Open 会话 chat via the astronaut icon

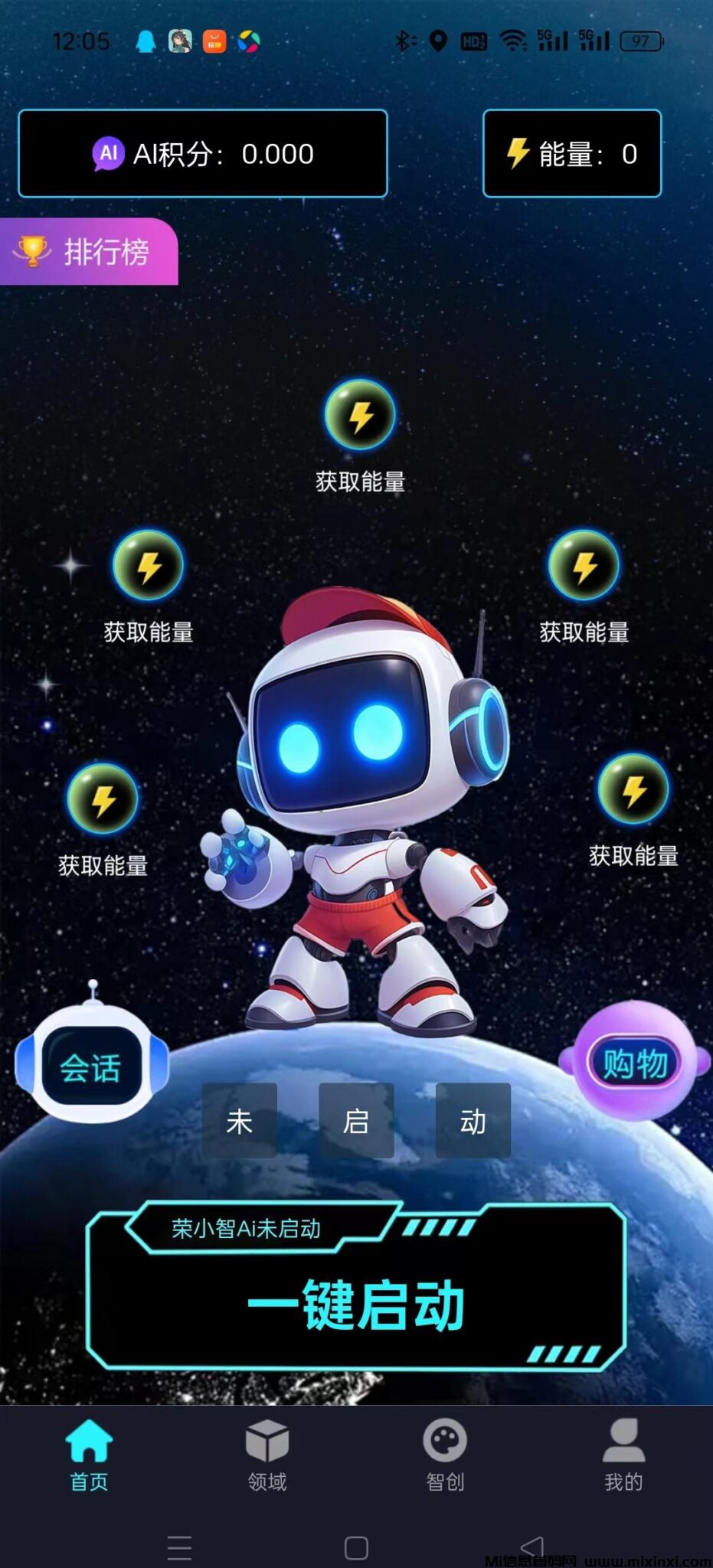click(90, 1067)
